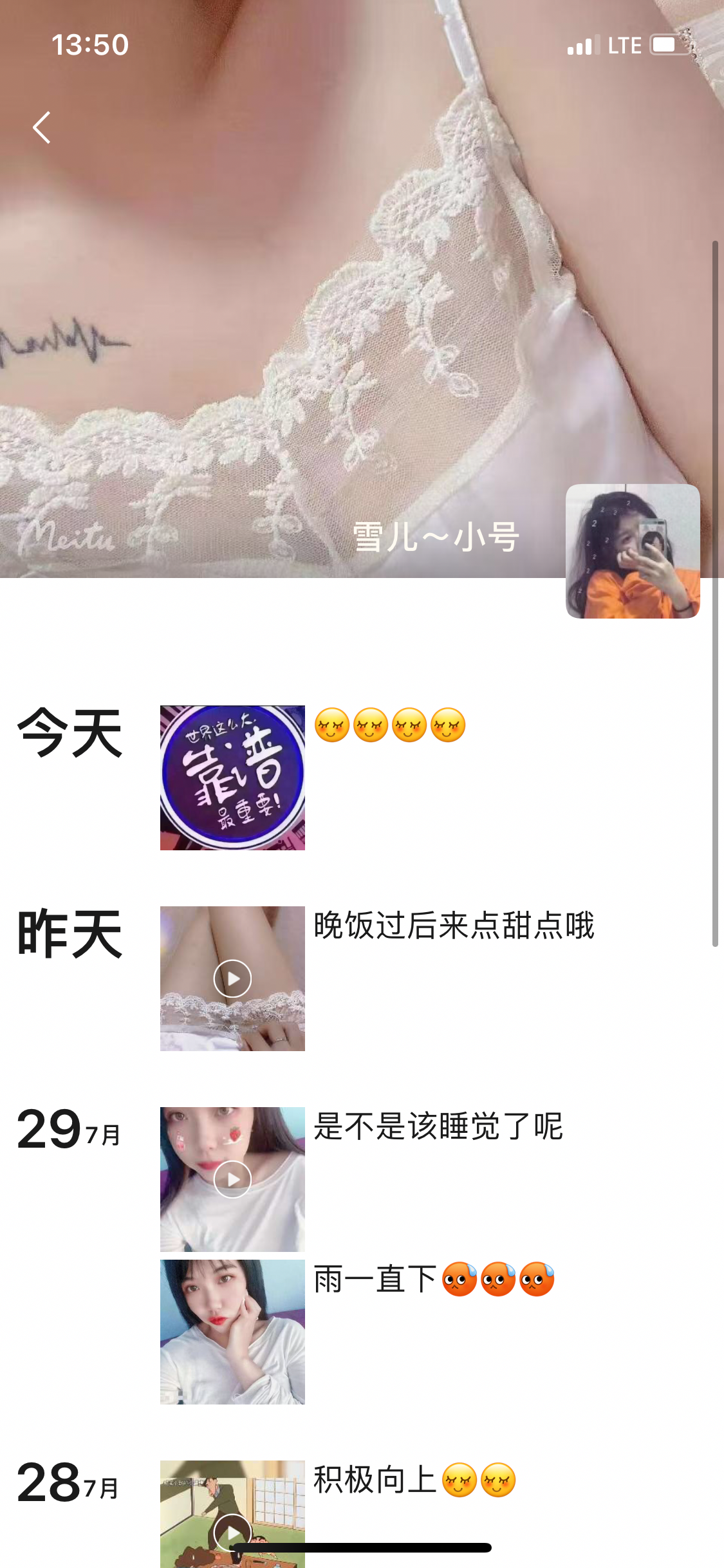
Task: Open the photo post captioned 雨一直下
Action: coord(232,1332)
